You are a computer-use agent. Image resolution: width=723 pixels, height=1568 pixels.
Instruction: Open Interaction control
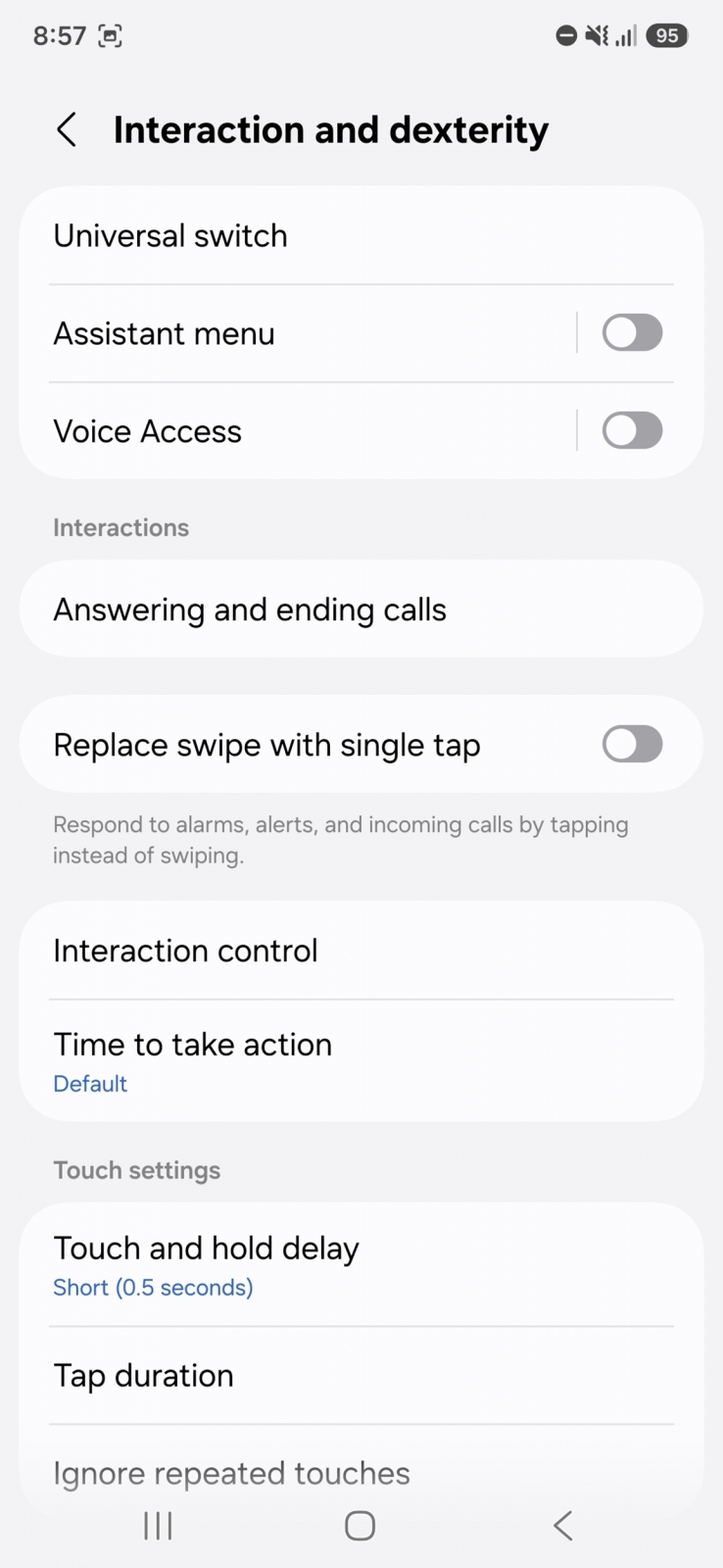361,951
